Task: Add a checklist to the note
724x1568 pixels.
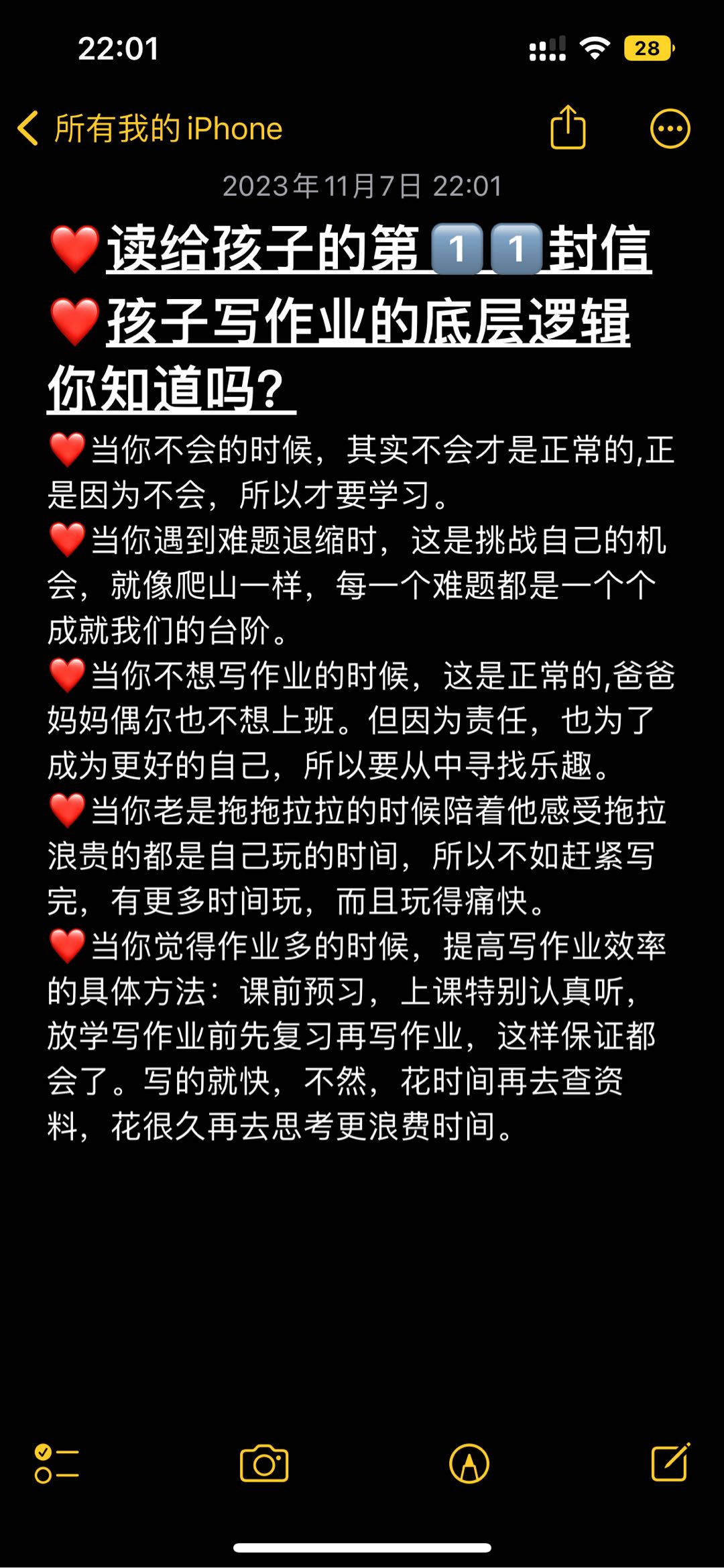Action: (56, 1463)
